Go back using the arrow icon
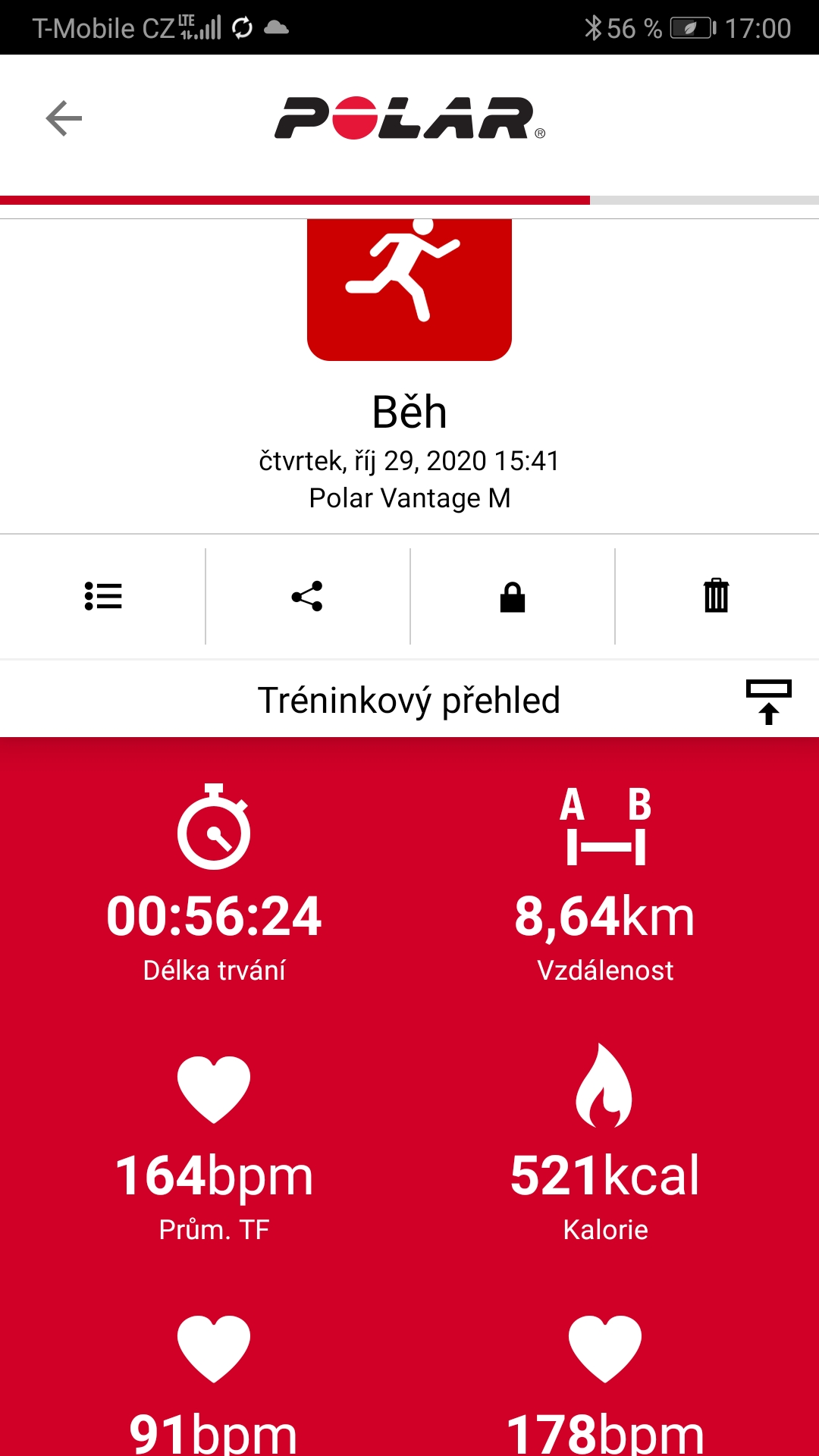 coord(64,118)
